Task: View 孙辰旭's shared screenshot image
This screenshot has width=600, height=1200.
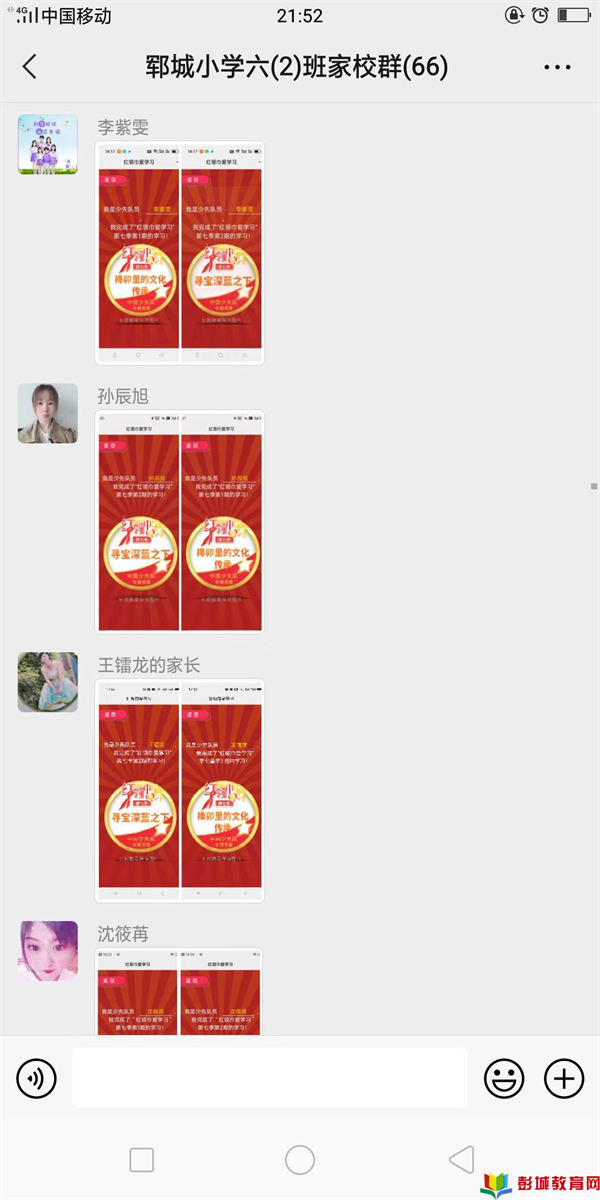Action: point(179,521)
